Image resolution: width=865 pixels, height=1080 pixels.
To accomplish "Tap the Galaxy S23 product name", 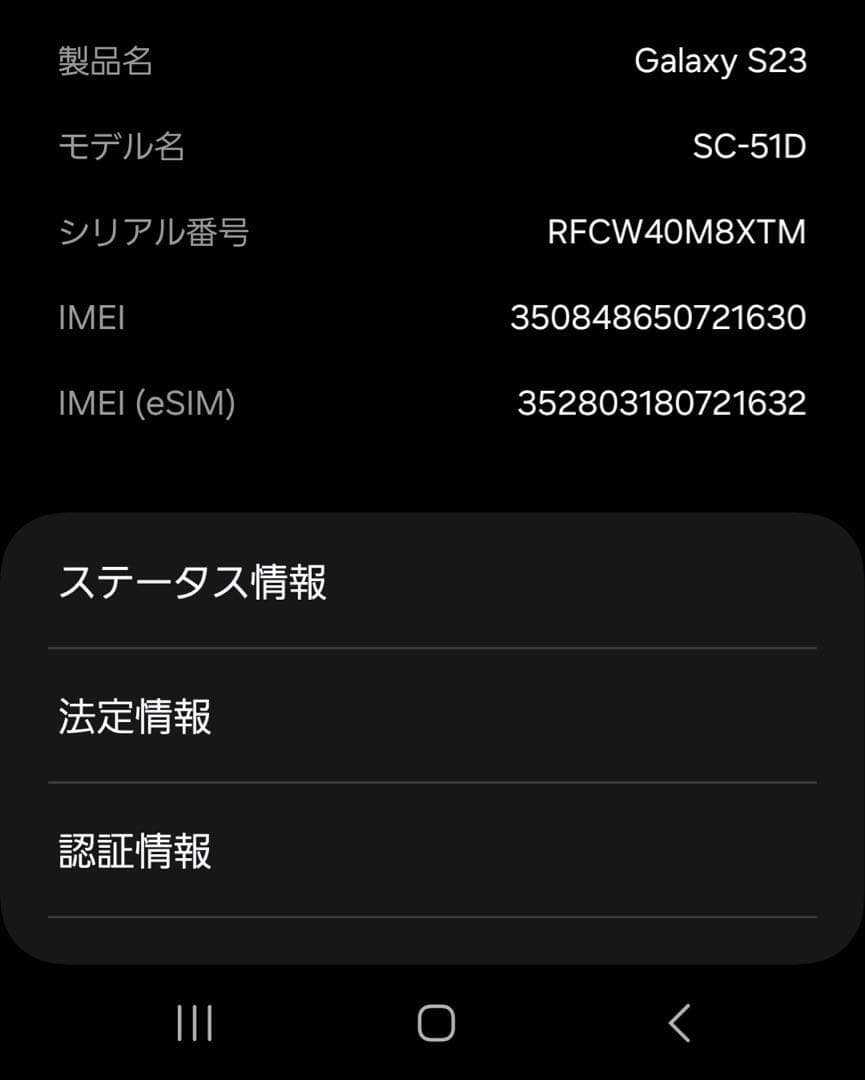I will tap(720, 62).
